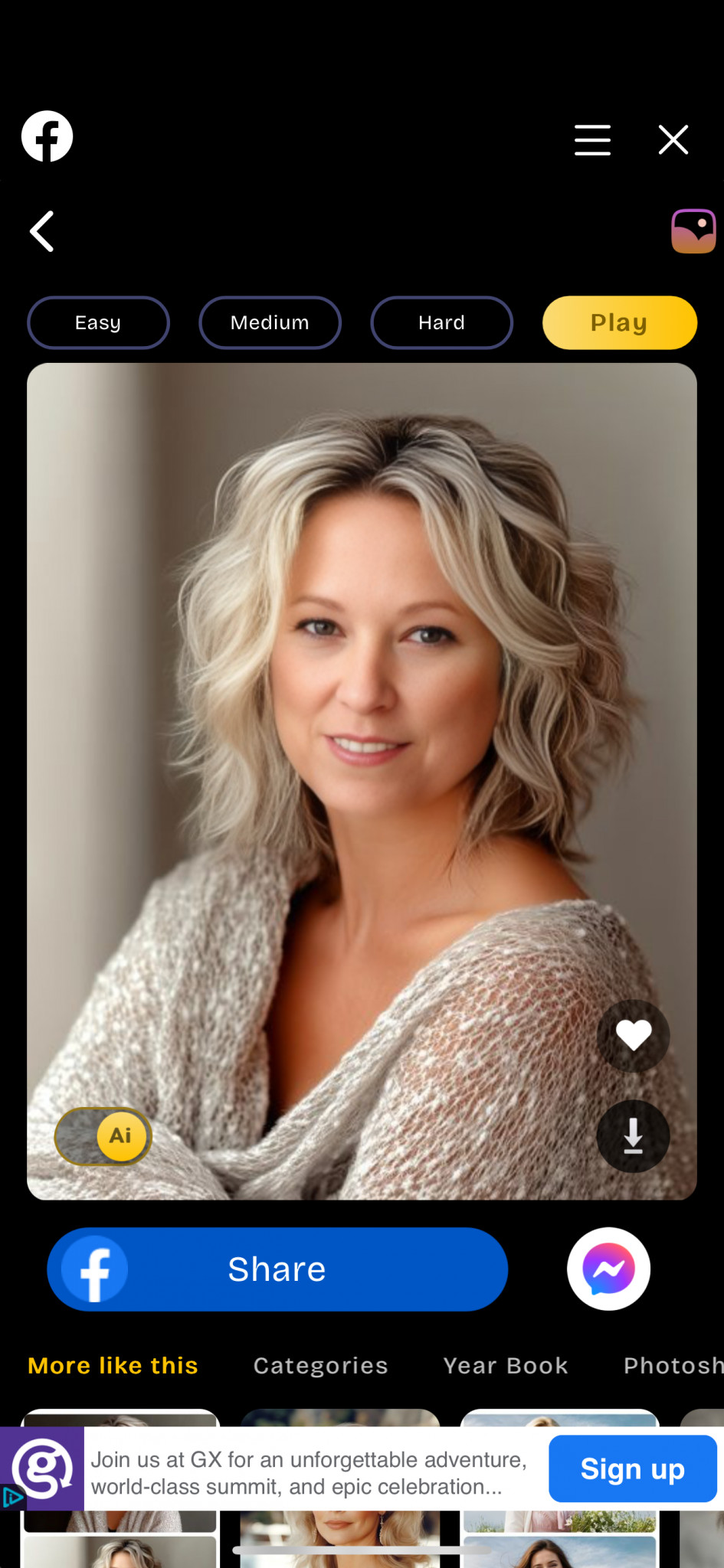
Task: Select Medium difficulty
Action: click(270, 322)
